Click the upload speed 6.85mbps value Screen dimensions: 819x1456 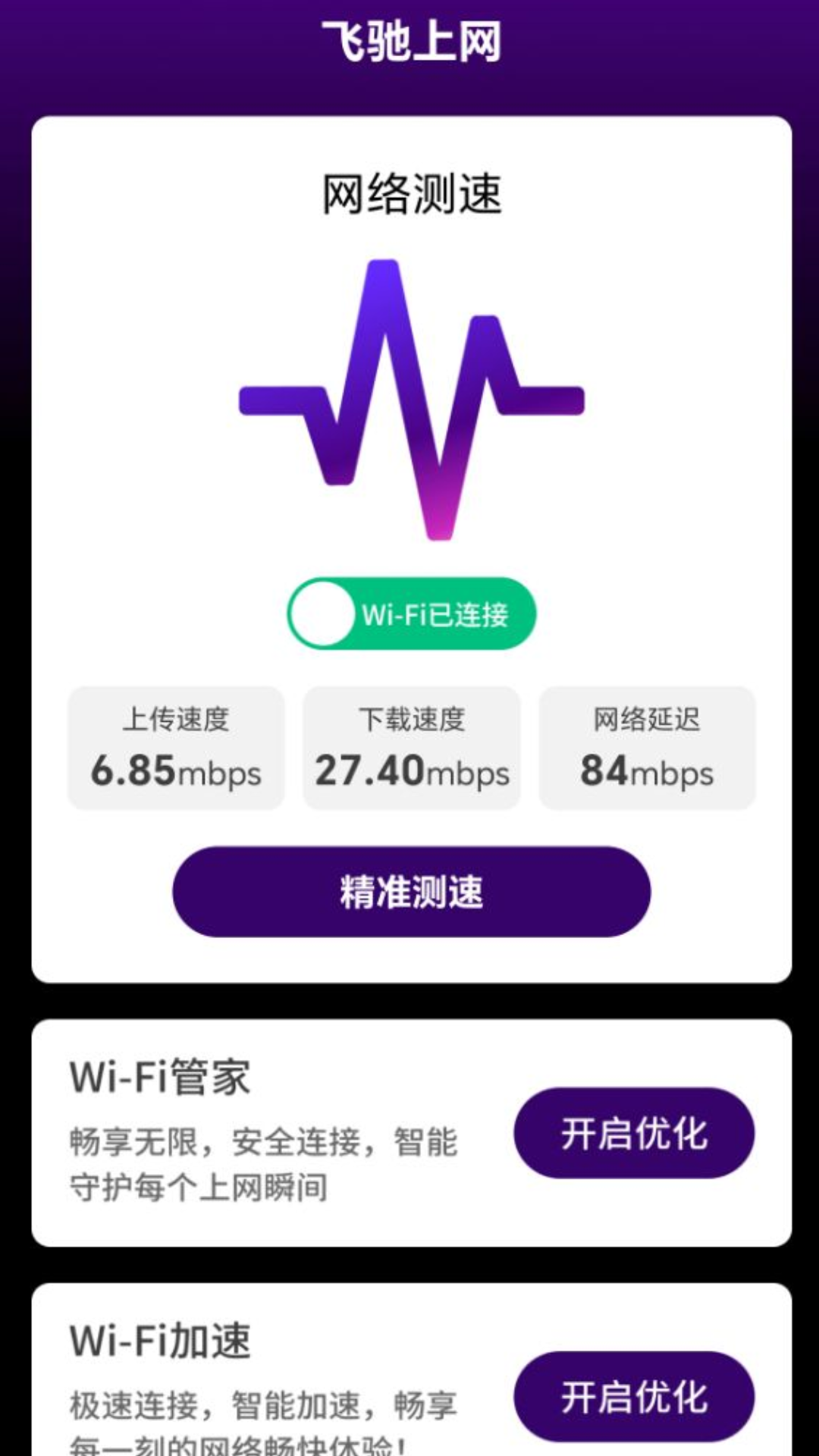tap(176, 773)
